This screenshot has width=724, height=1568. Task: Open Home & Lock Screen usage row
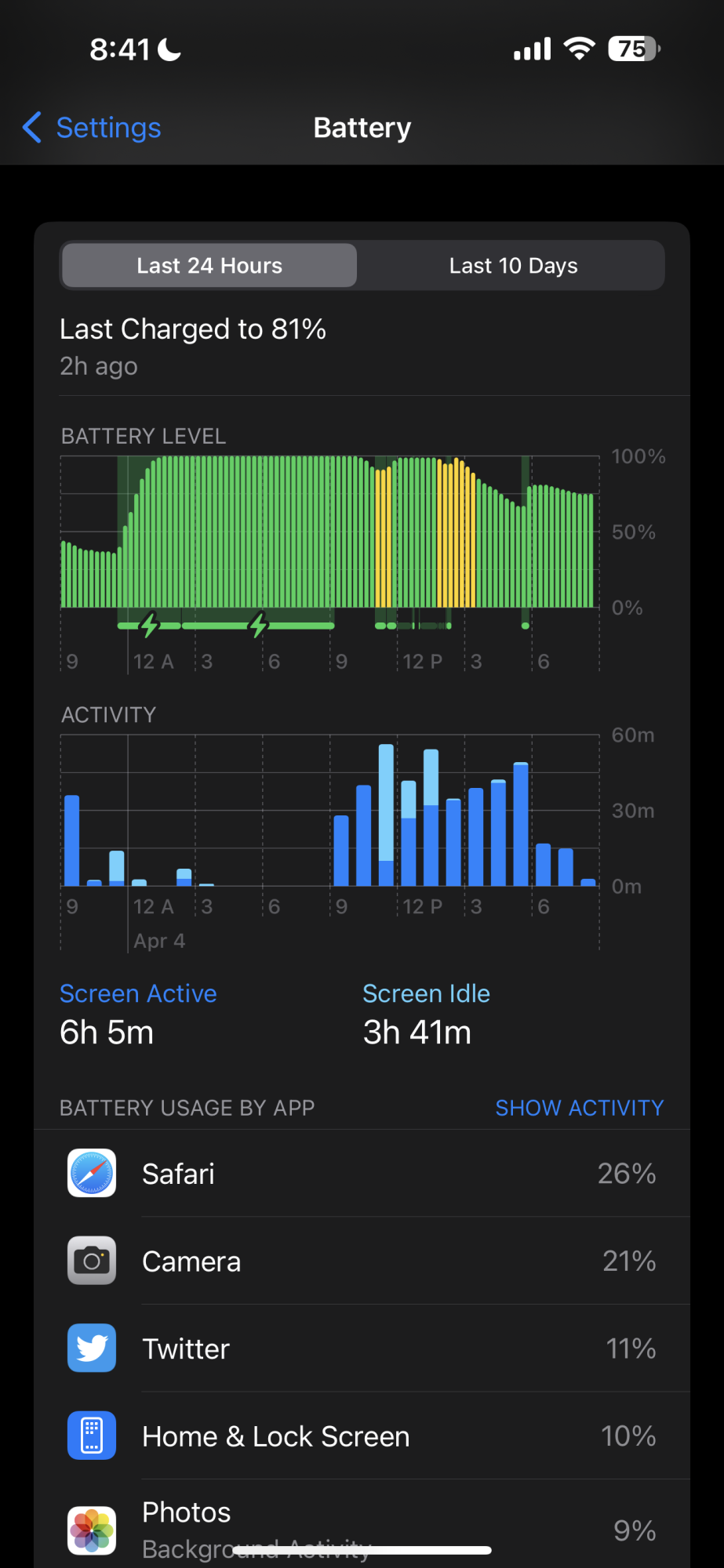coord(362,1436)
